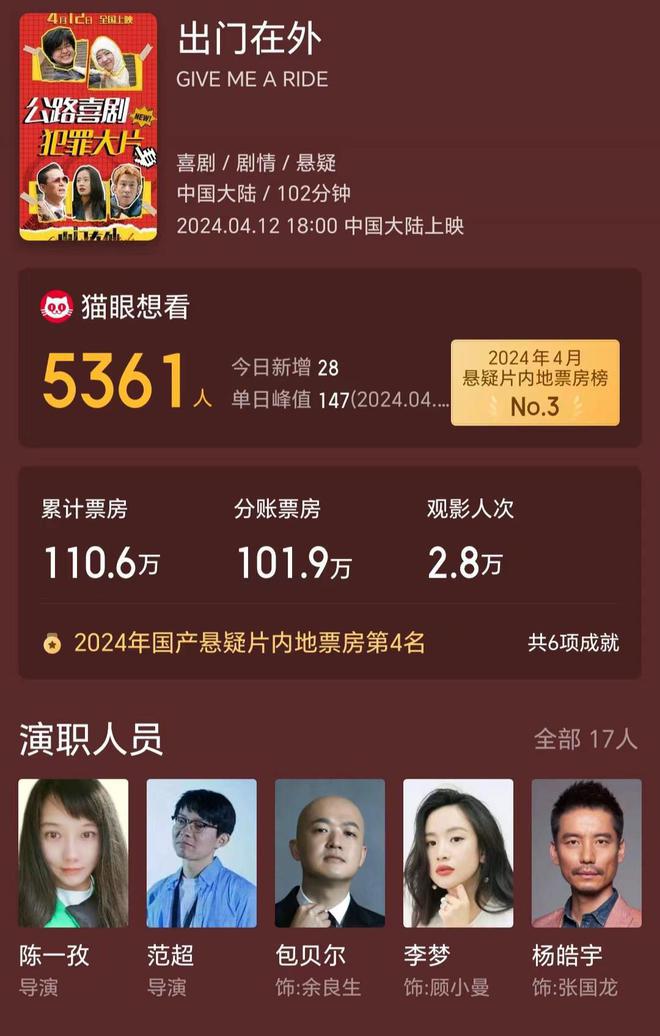660x1036 pixels.
Task: Open actor 杨皓宇's profile
Action: 585,853
